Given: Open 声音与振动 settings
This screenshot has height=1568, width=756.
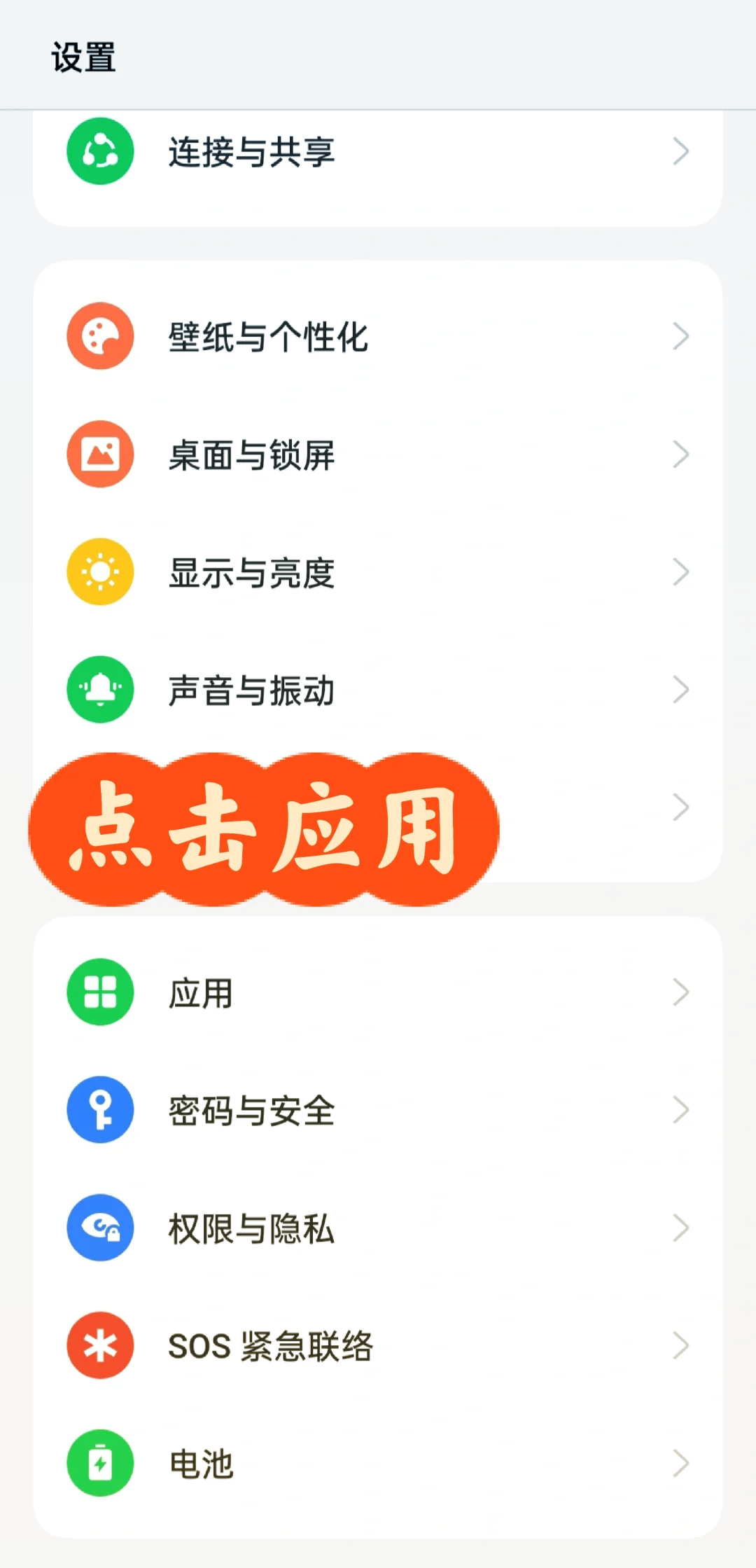Looking at the screenshot, I should (x=378, y=690).
